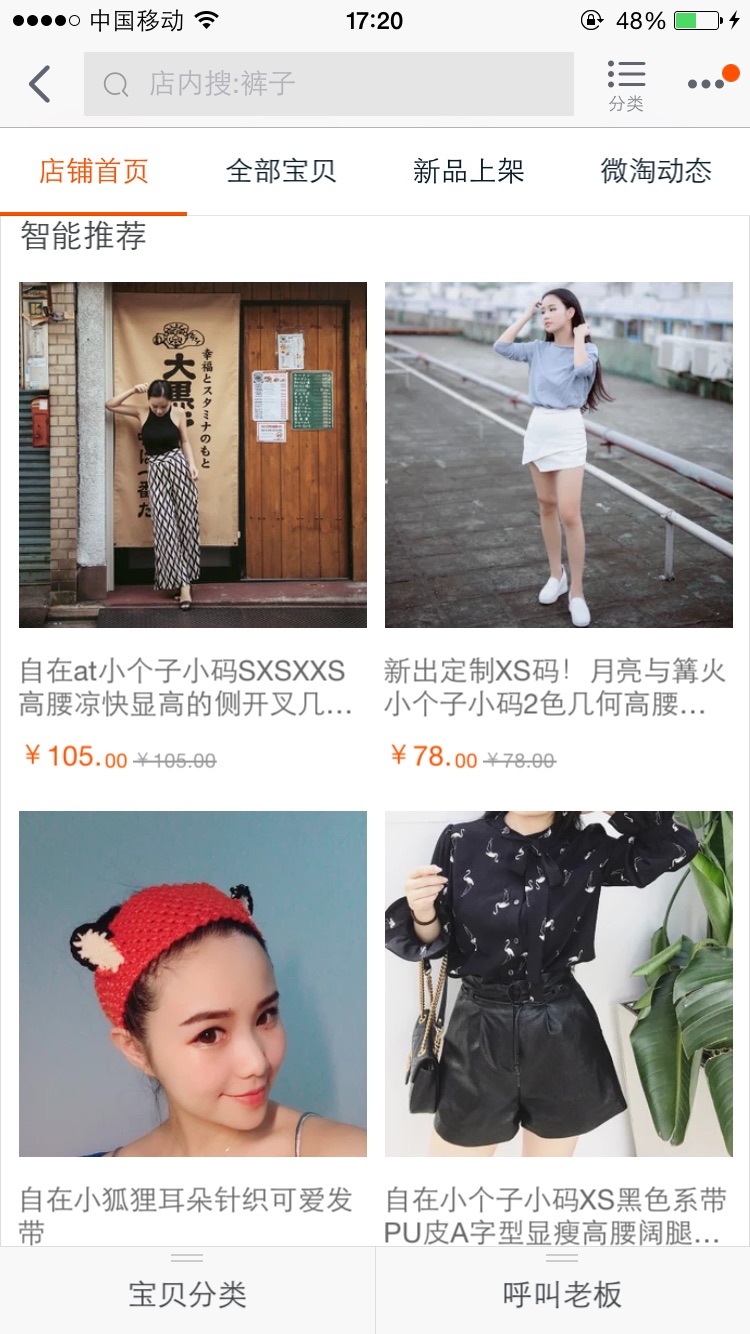The height and width of the screenshot is (1334, 750).
Task: Open the 分类 category icon in top bar
Action: click(626, 83)
